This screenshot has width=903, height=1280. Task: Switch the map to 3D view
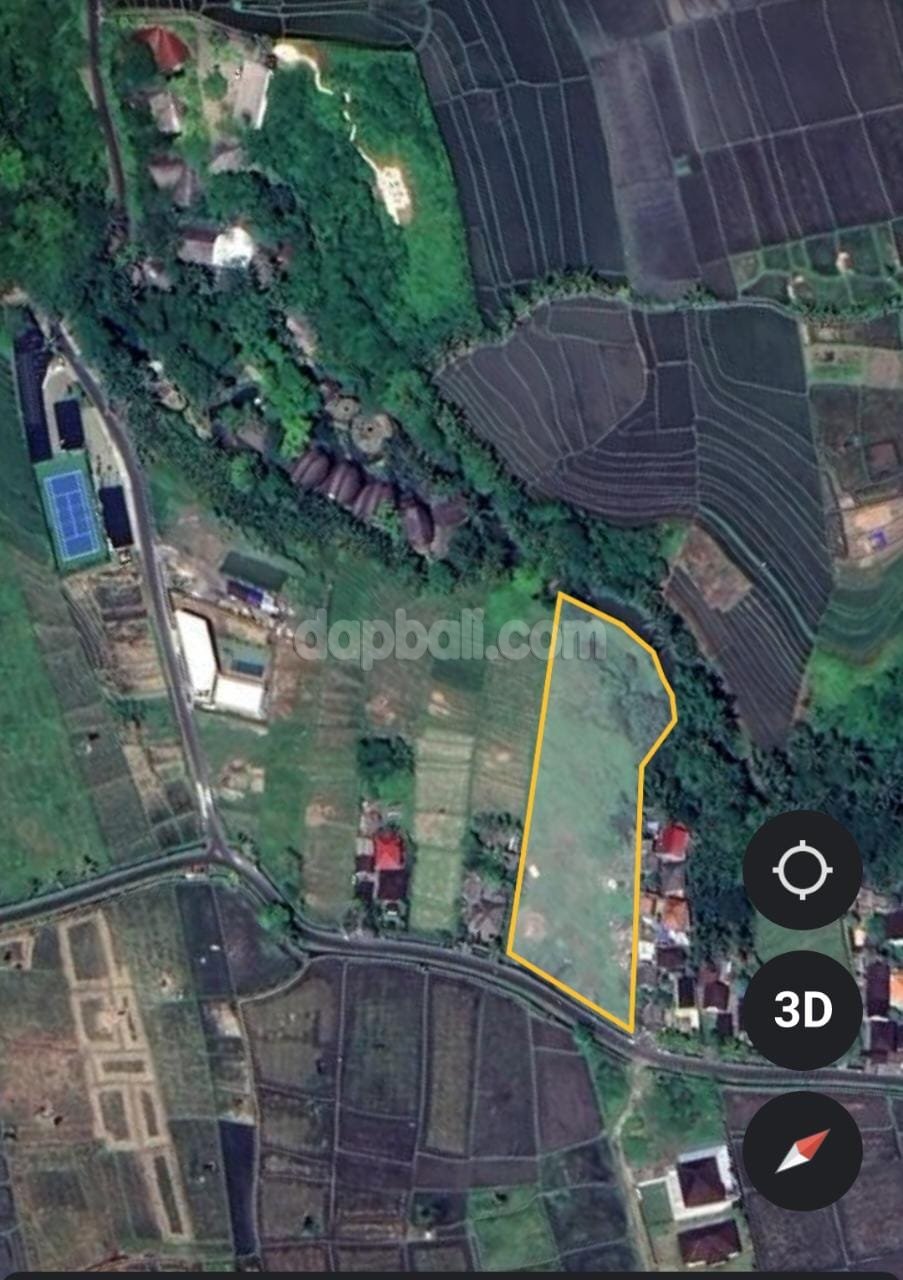pos(802,1011)
